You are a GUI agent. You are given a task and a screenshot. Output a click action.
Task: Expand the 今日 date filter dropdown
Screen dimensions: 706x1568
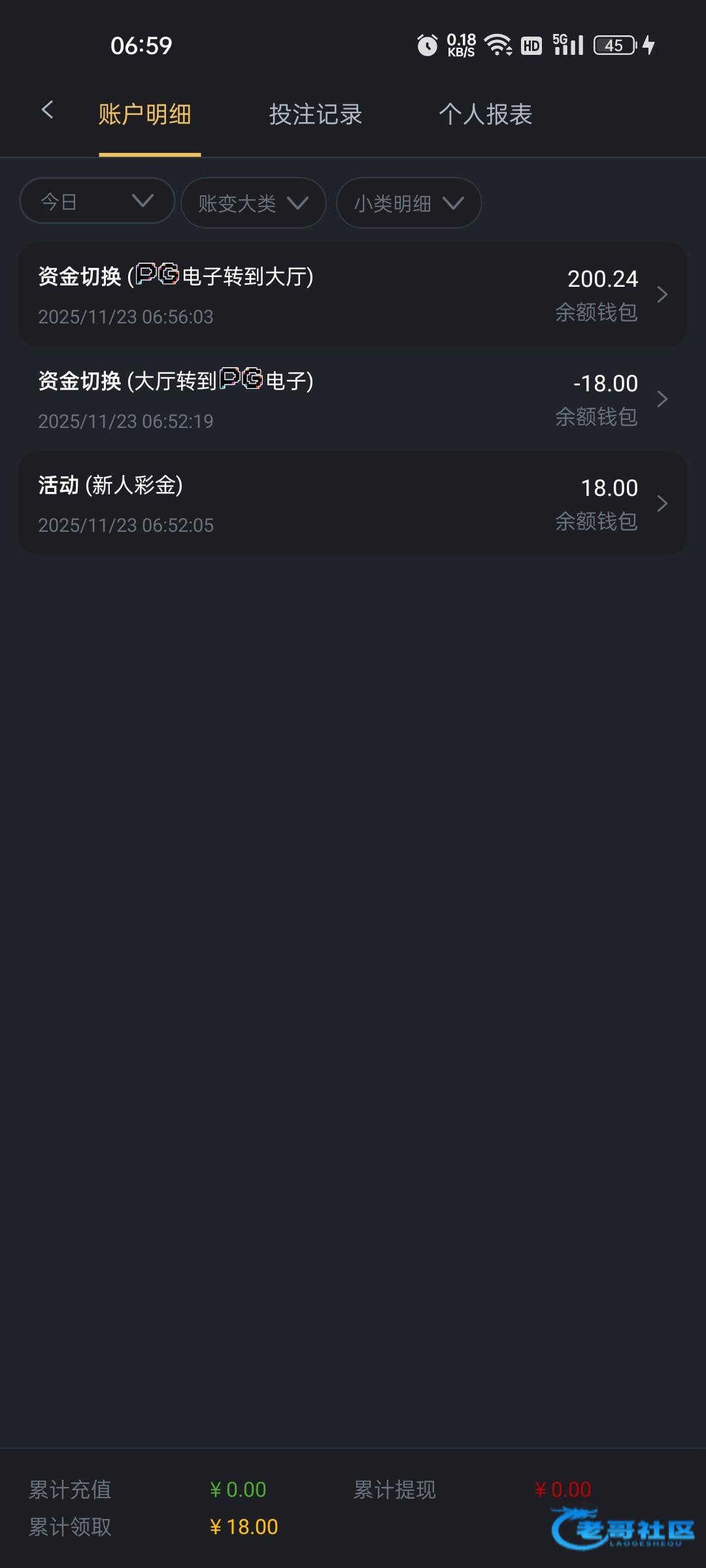[97, 201]
